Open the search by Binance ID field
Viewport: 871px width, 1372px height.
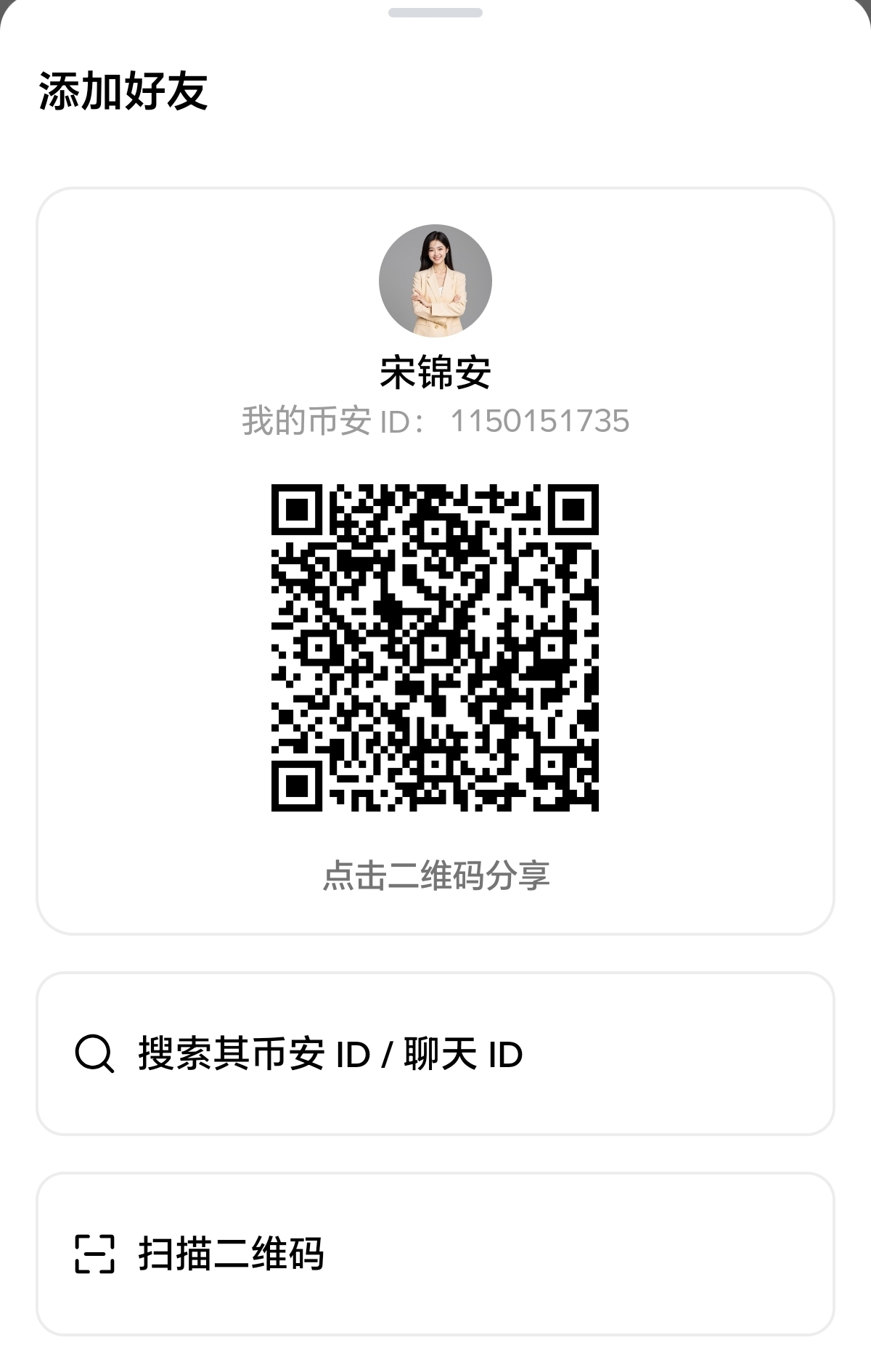coord(435,1053)
